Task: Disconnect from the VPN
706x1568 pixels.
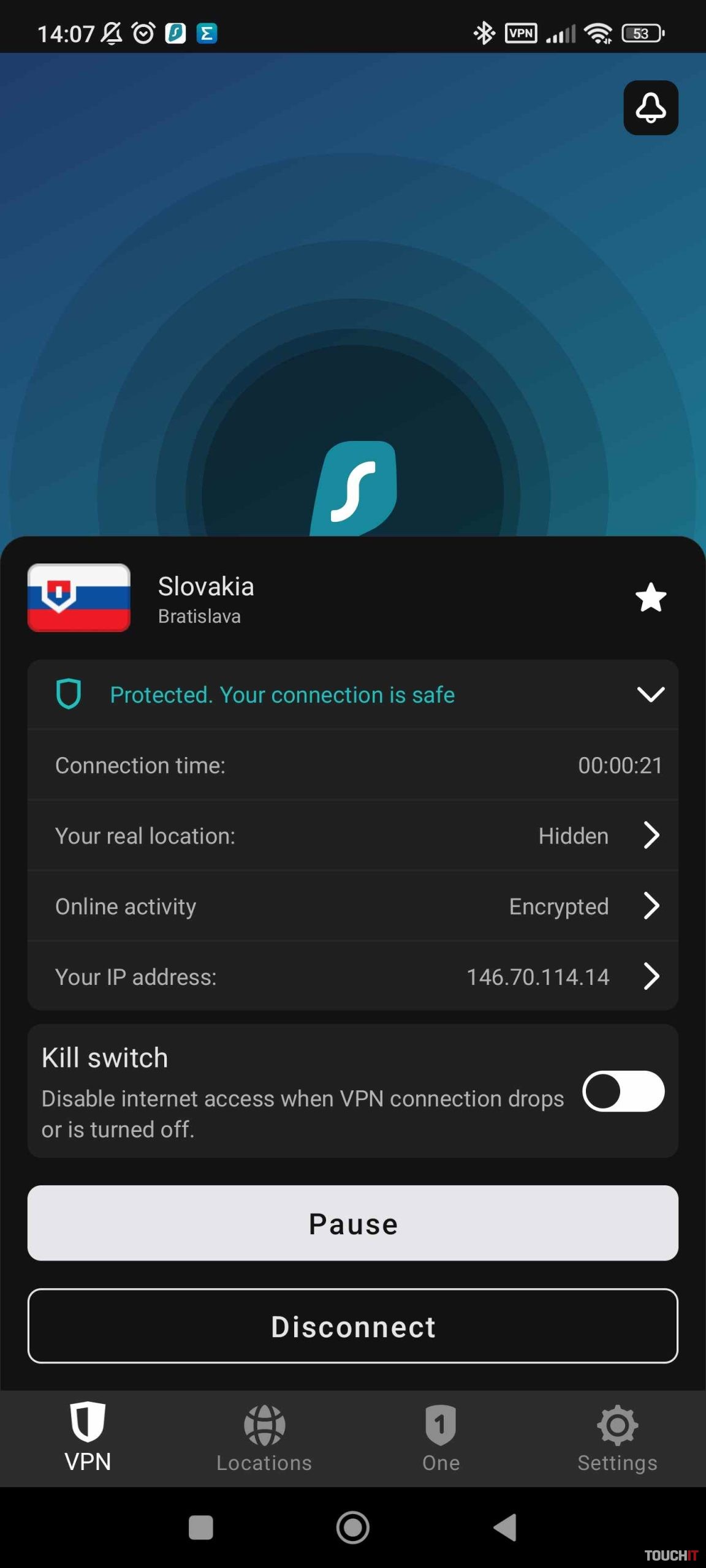Action: pos(353,1326)
